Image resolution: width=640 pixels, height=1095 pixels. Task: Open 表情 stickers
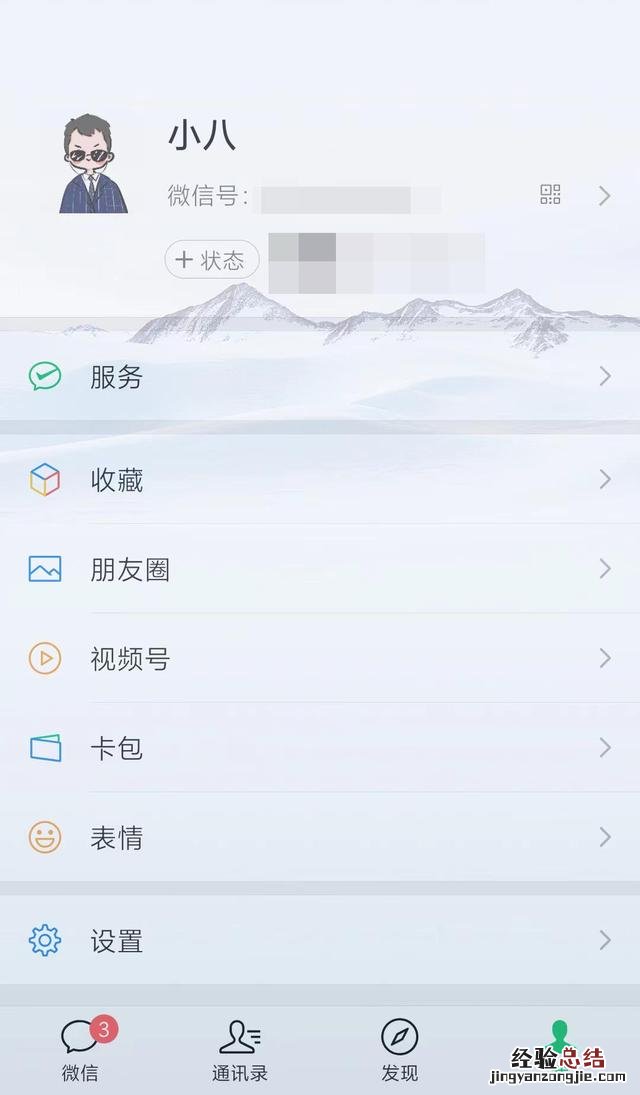320,837
